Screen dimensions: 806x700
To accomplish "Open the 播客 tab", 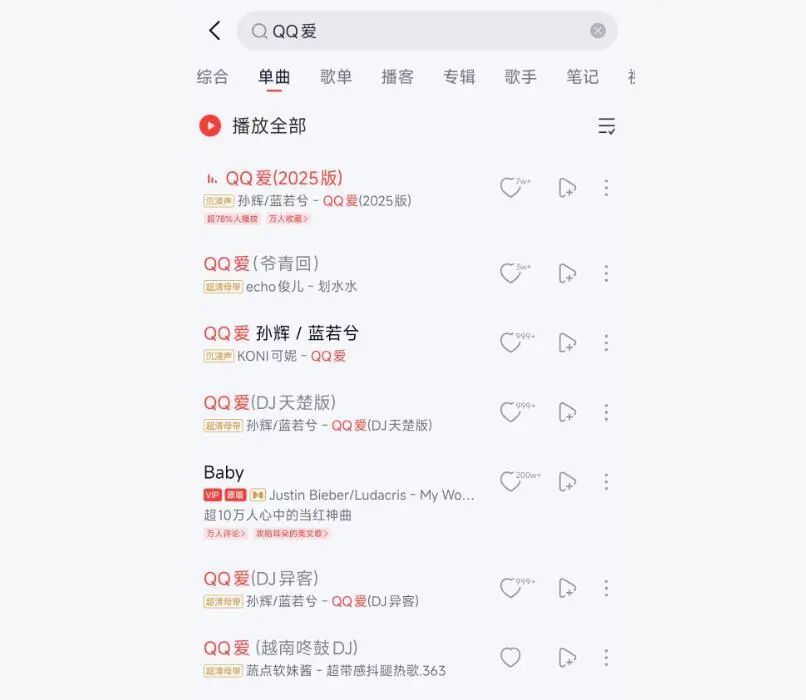I will [x=397, y=77].
